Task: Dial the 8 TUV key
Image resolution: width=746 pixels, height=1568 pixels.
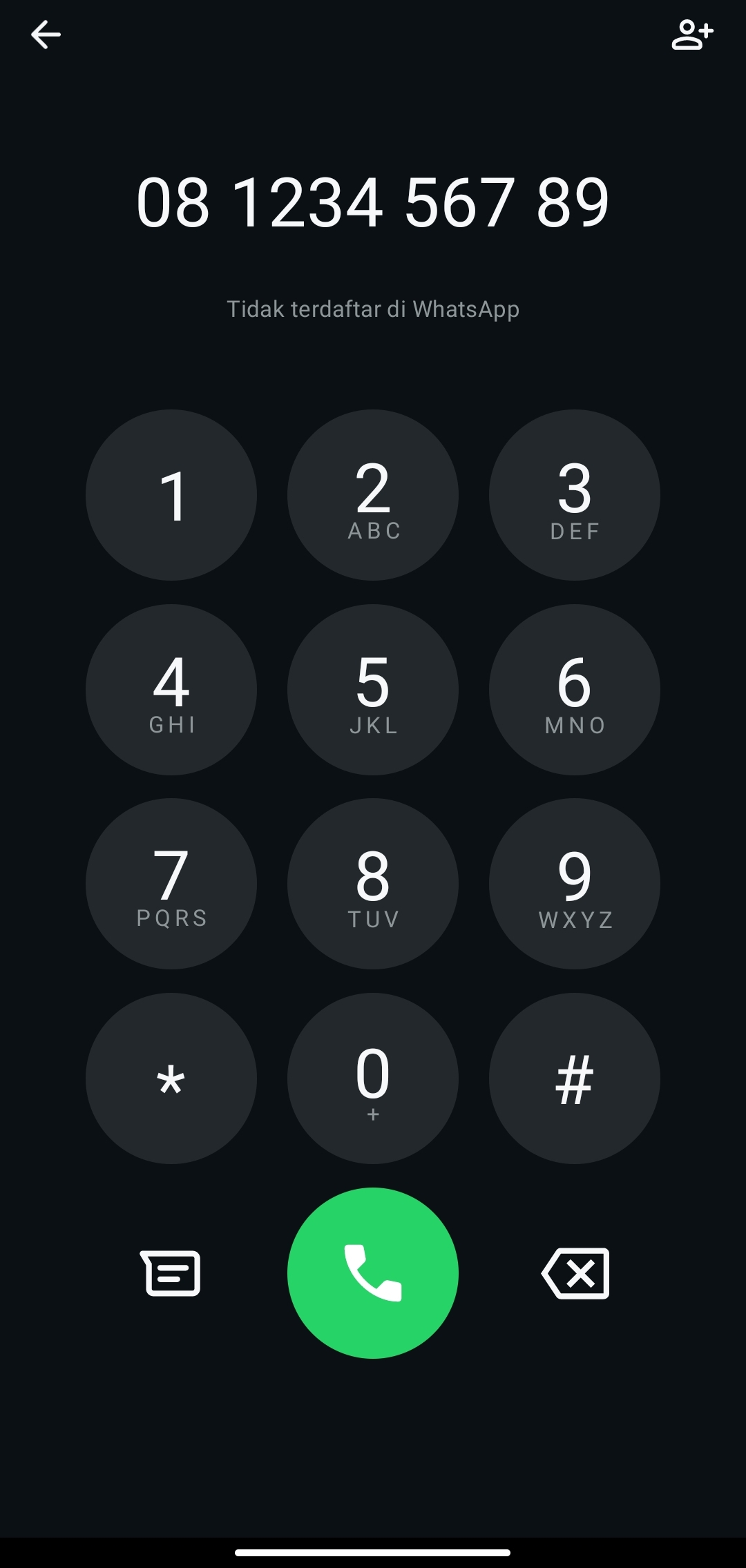Action: (373, 884)
